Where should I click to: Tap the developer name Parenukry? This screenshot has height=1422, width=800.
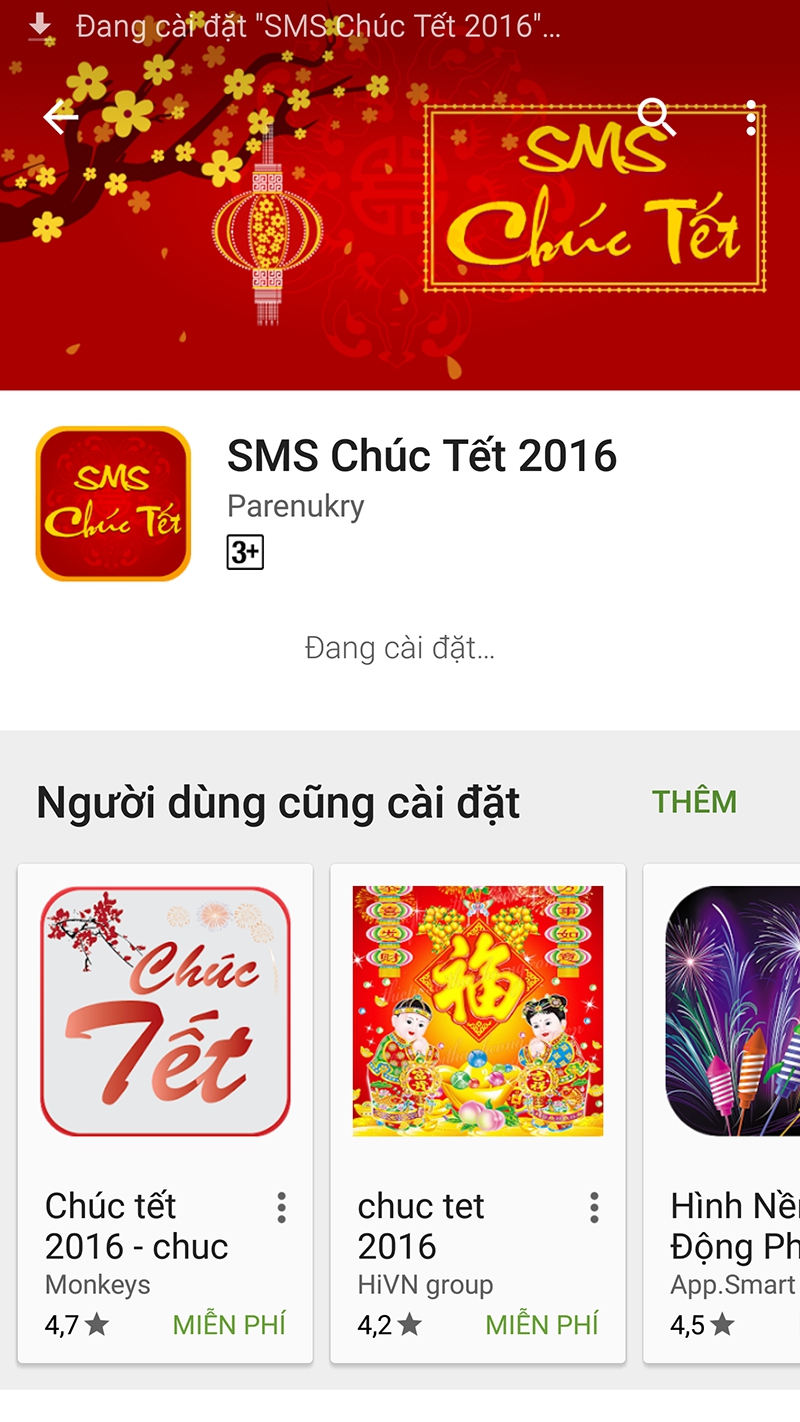(x=294, y=506)
